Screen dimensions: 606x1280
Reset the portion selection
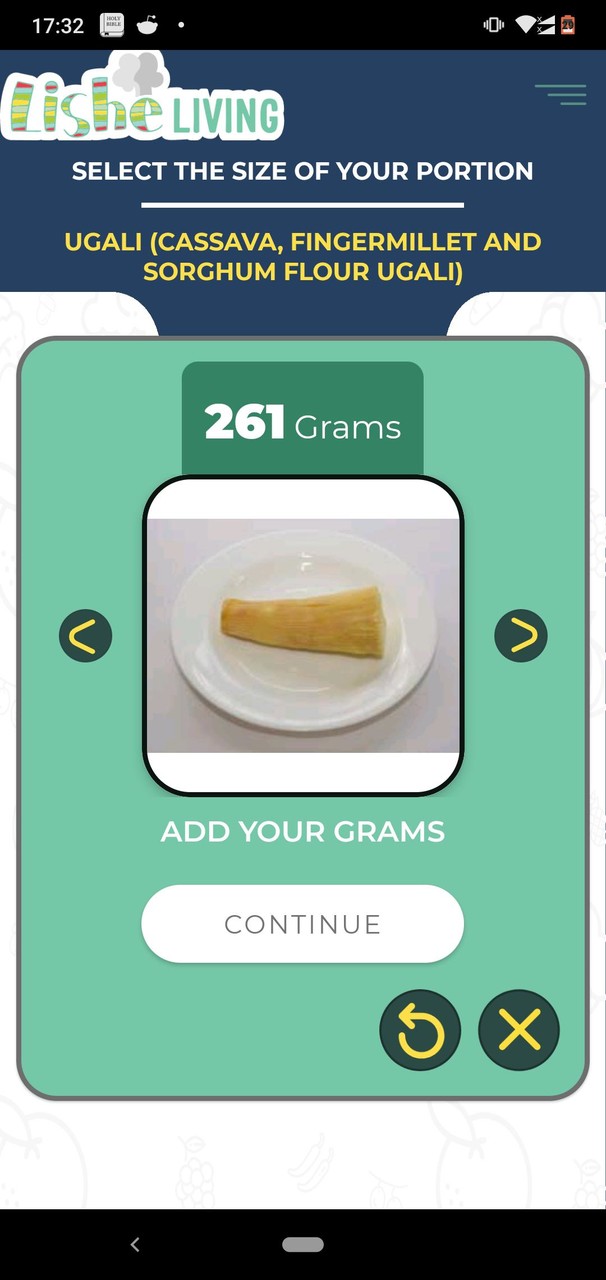click(x=420, y=1031)
